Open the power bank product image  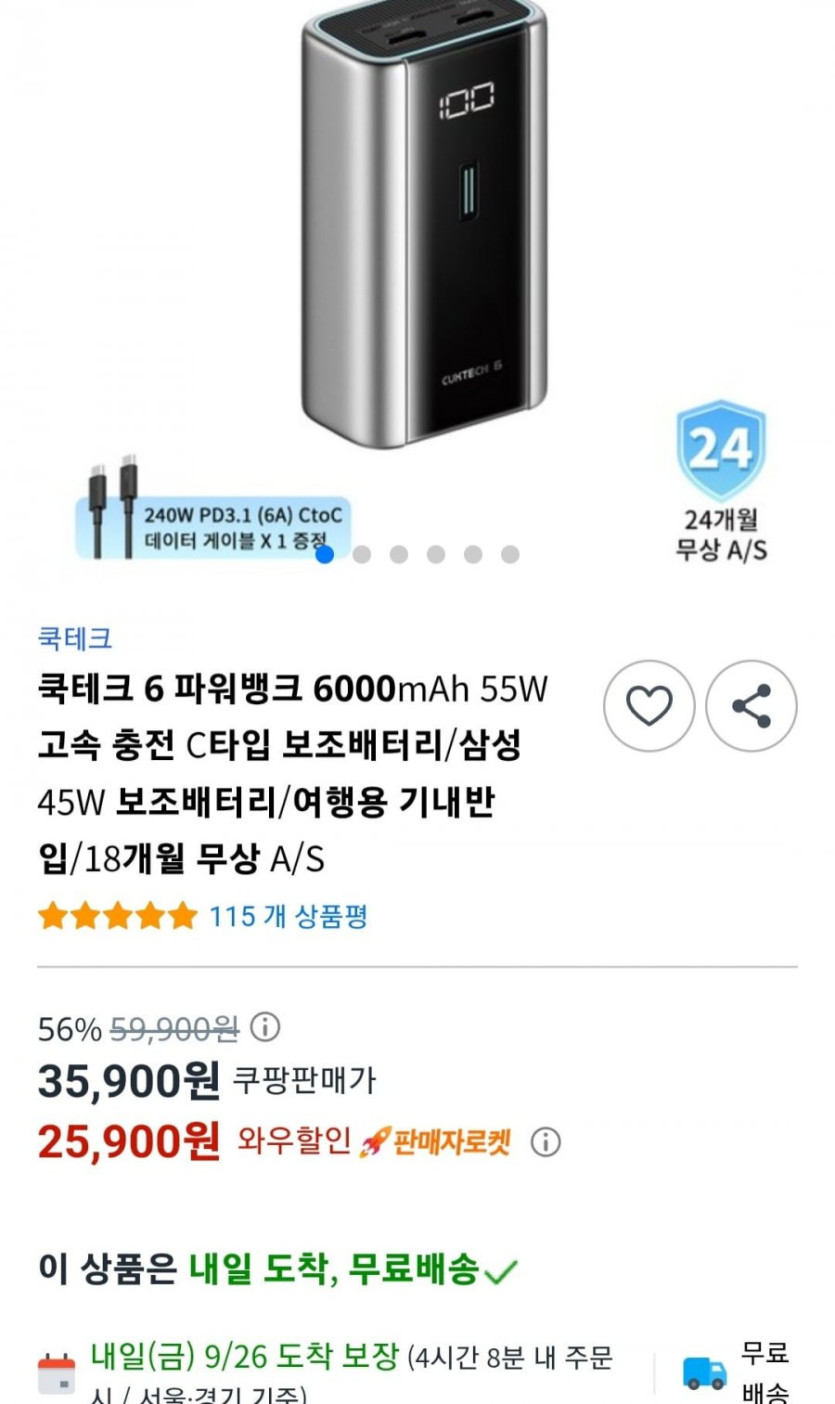coord(424,230)
